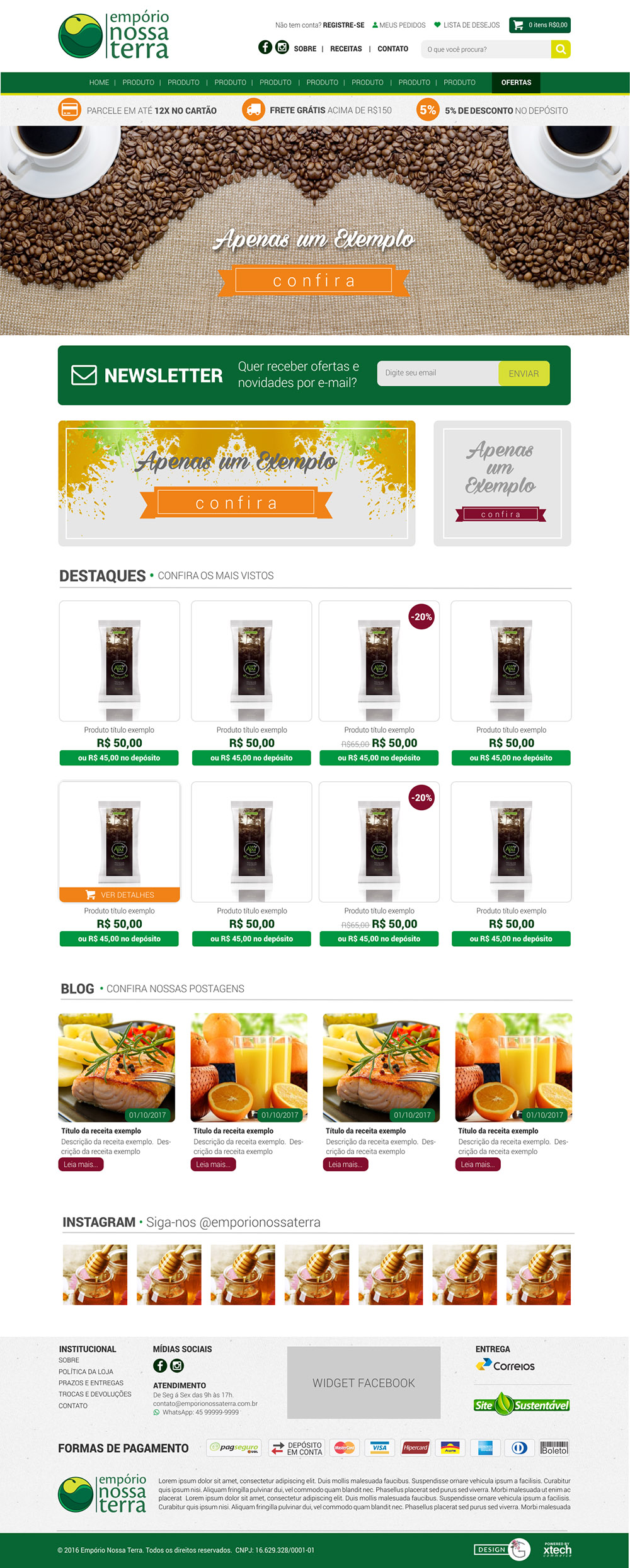The image size is (630, 1568).
Task: Open the RECEITAS page
Action: 346,49
